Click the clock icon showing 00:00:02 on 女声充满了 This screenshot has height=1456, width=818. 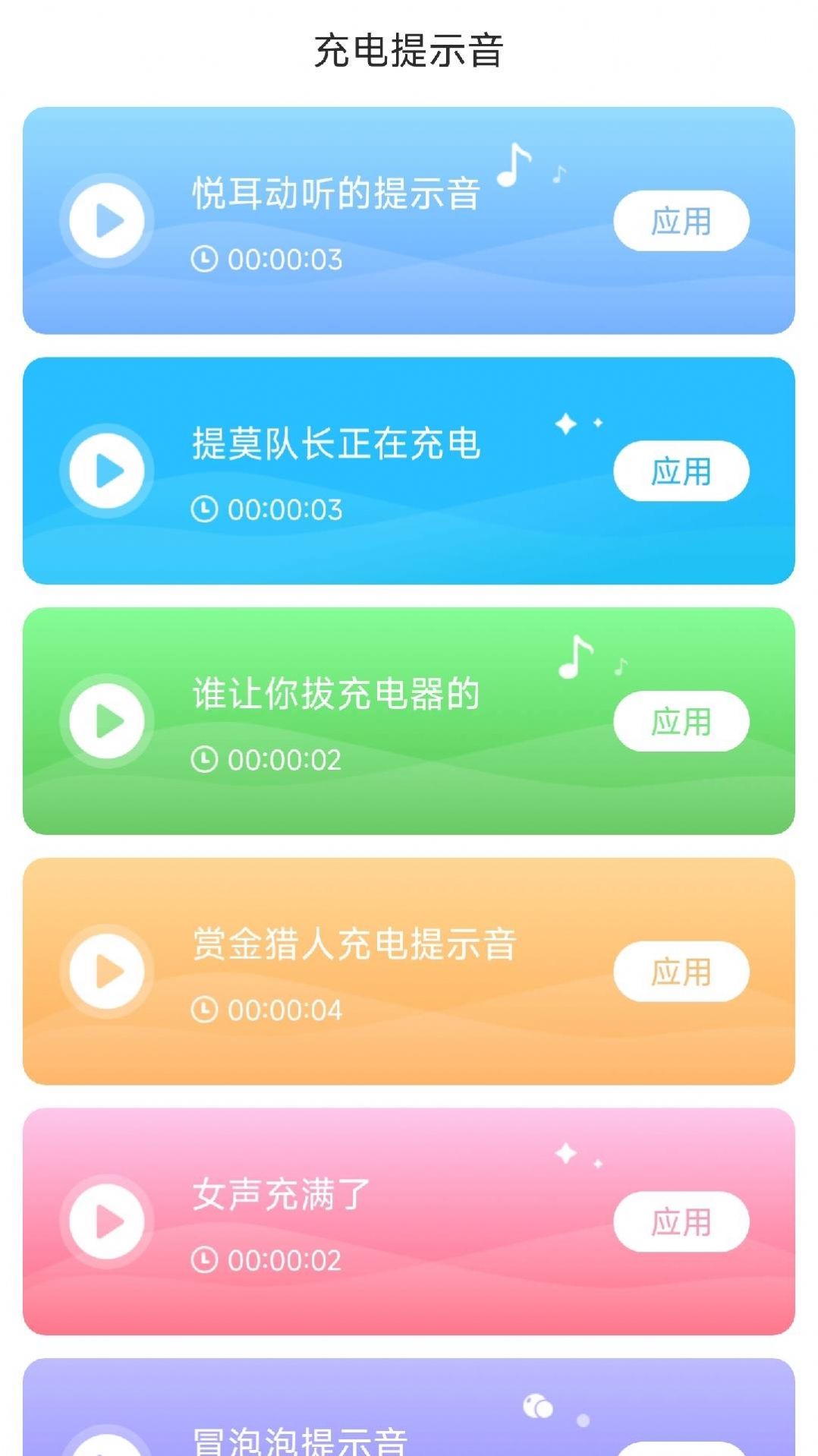(x=205, y=1260)
